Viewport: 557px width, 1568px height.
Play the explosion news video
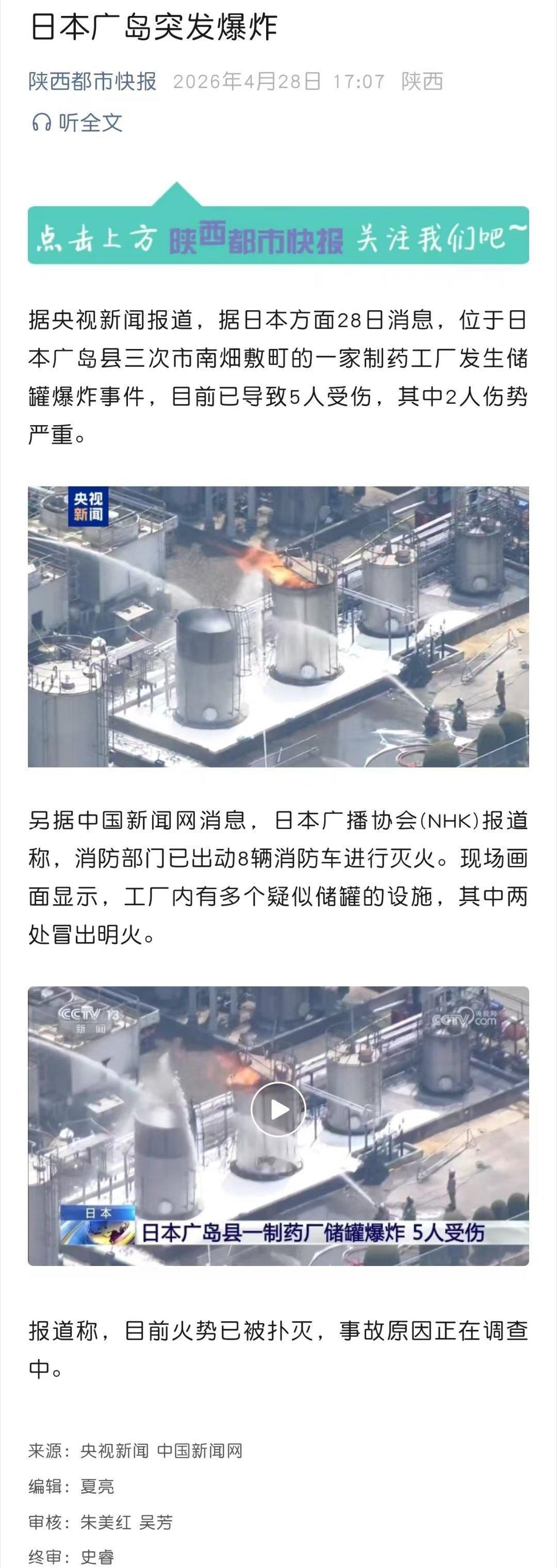278,1110
